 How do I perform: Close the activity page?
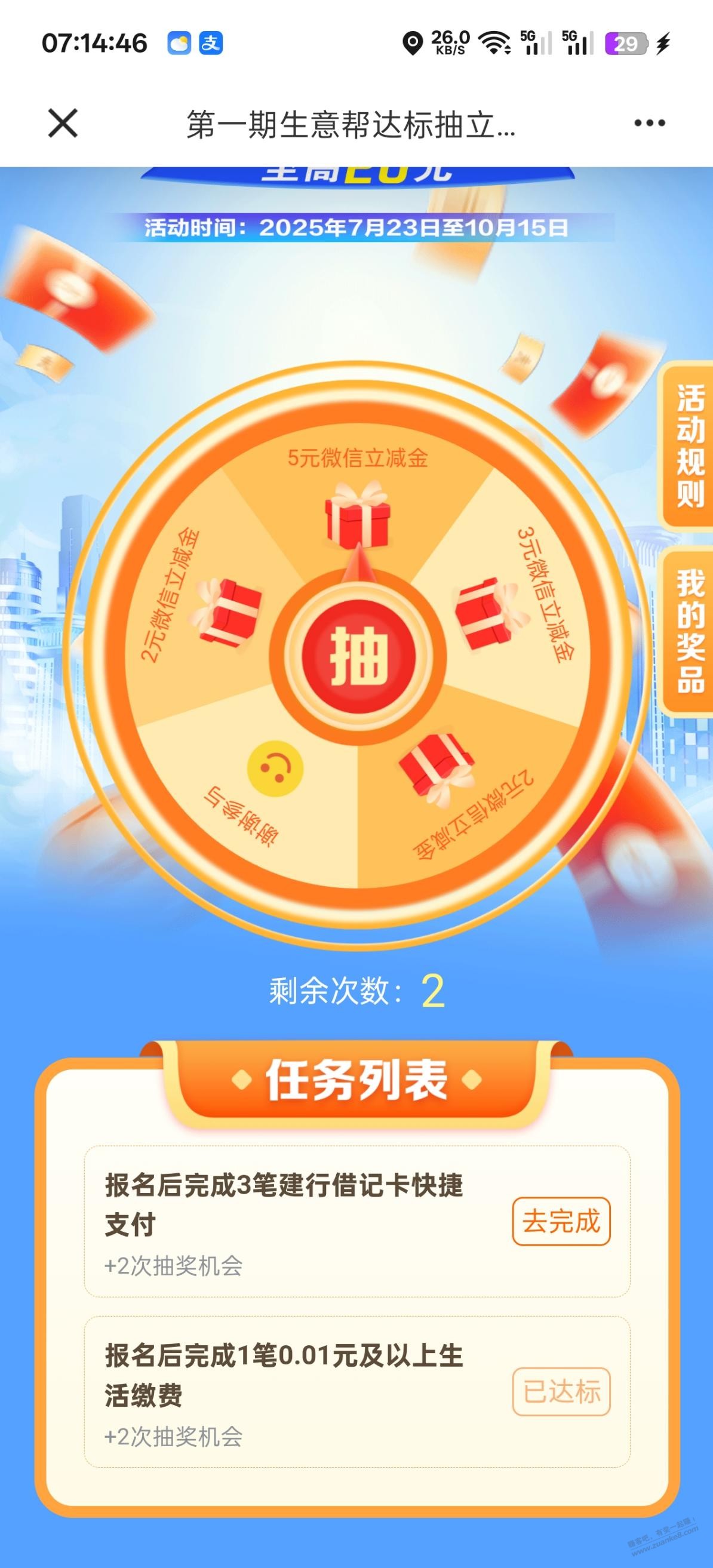[63, 124]
